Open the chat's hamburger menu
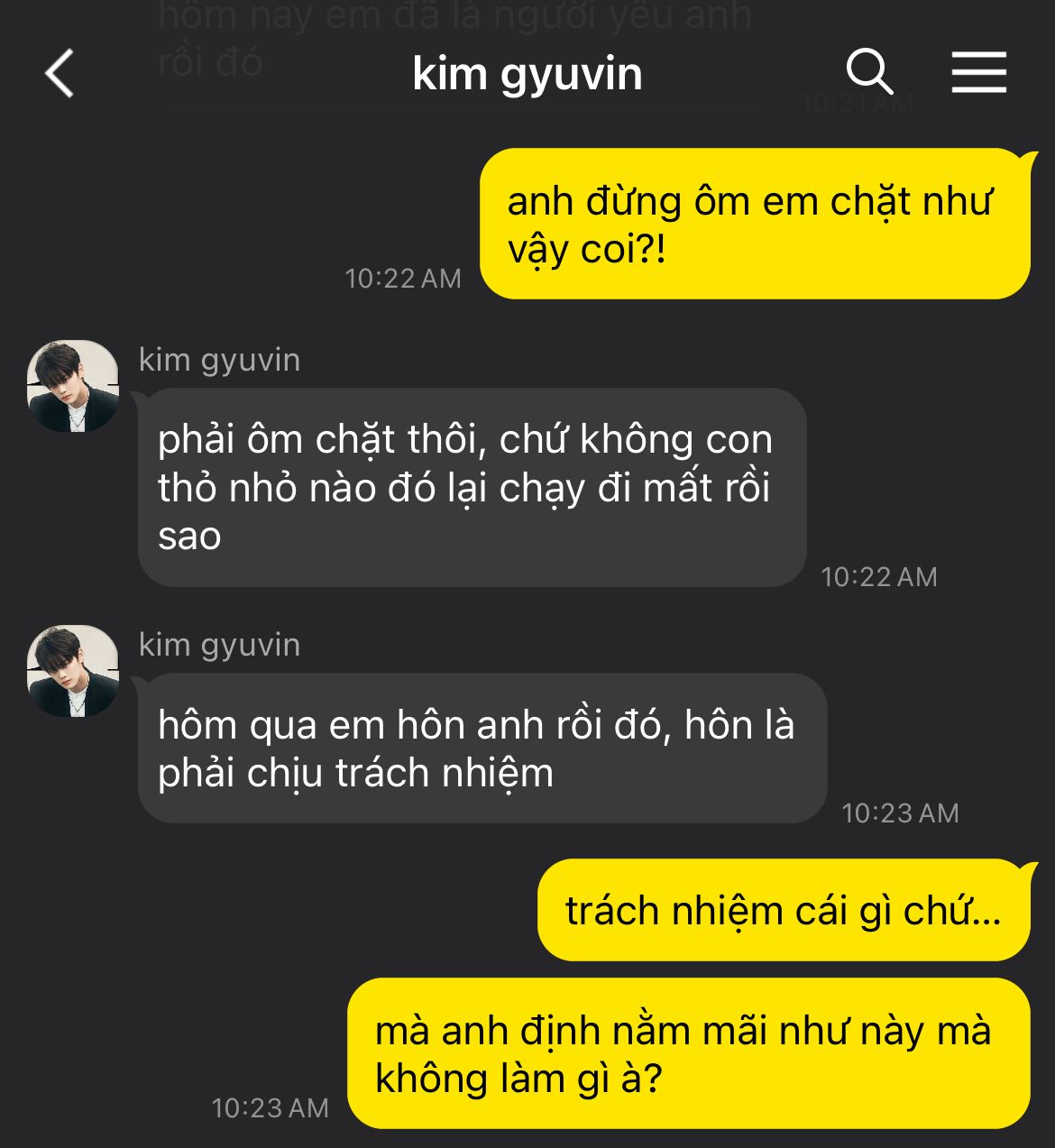 (979, 72)
